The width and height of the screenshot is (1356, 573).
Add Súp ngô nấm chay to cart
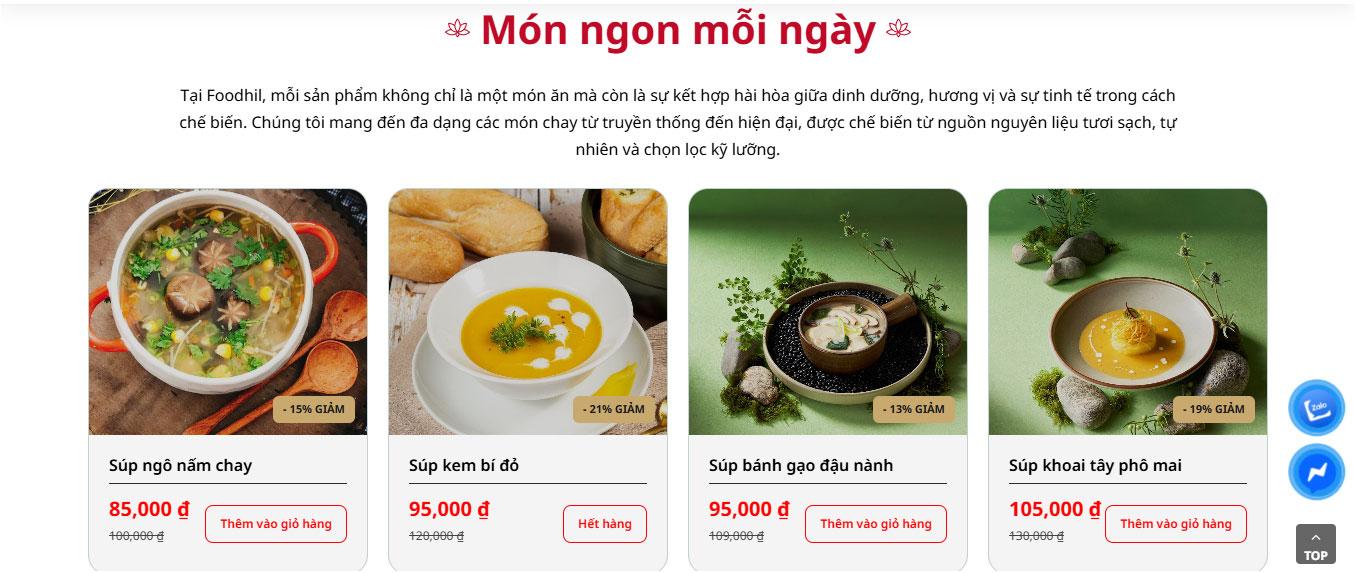point(275,524)
